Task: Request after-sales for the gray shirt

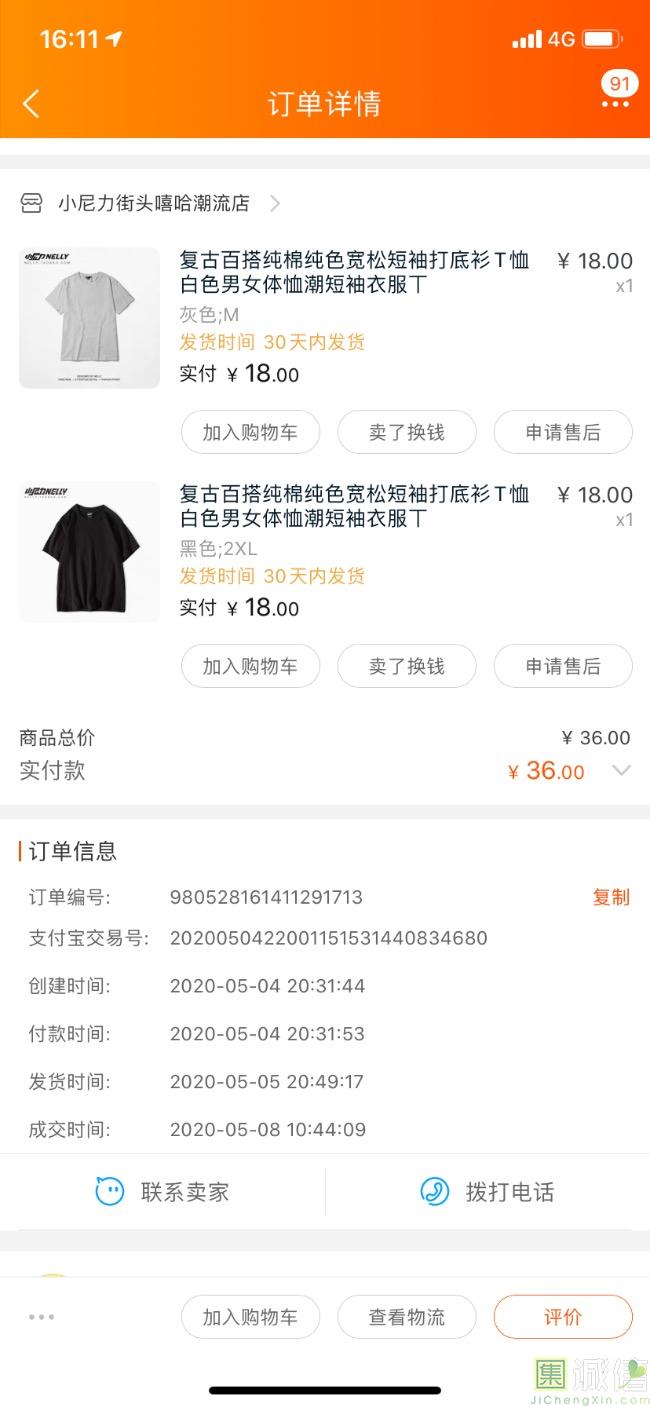Action: click(x=563, y=432)
